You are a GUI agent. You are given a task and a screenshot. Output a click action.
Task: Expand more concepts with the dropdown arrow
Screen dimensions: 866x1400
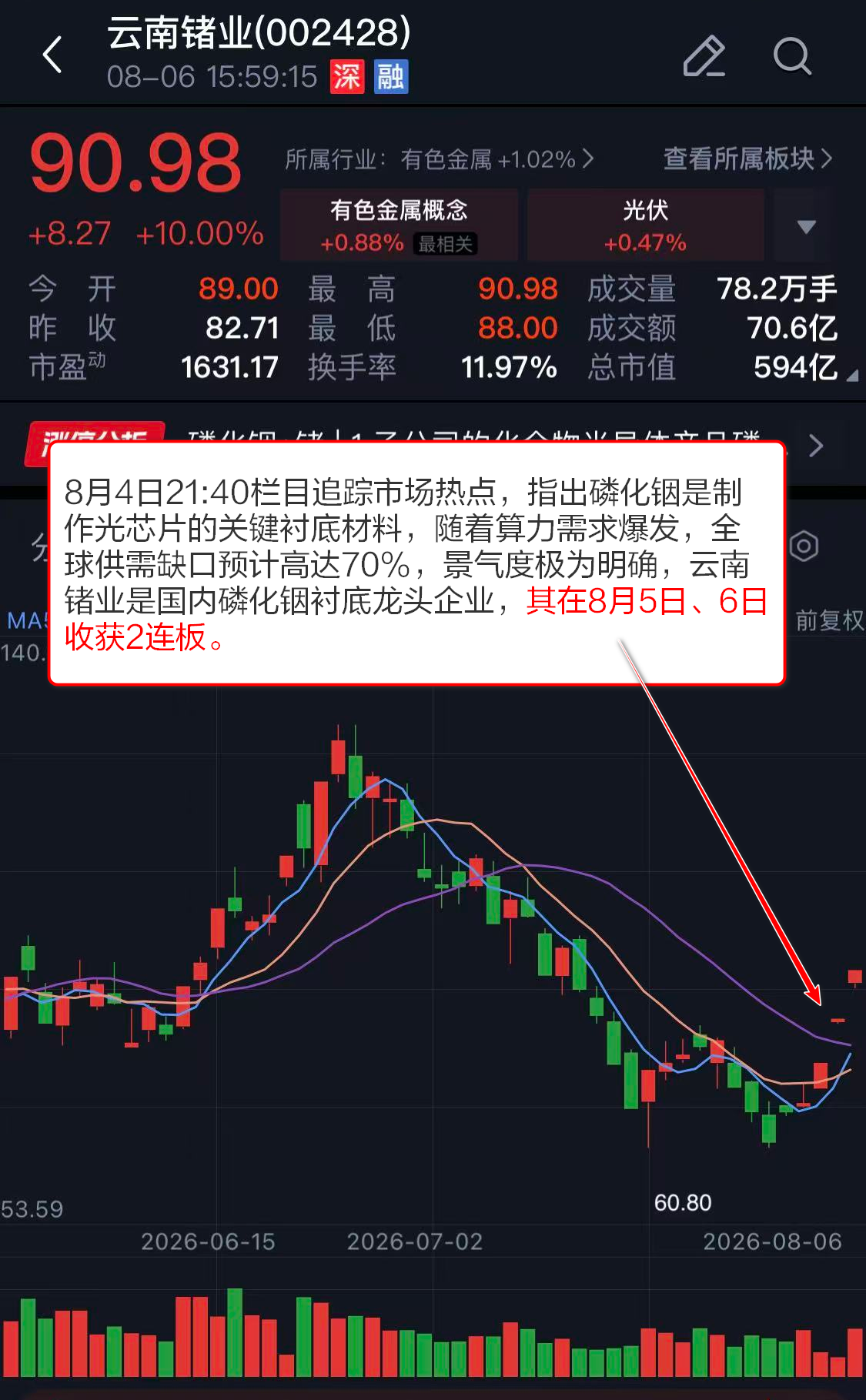[x=805, y=226]
